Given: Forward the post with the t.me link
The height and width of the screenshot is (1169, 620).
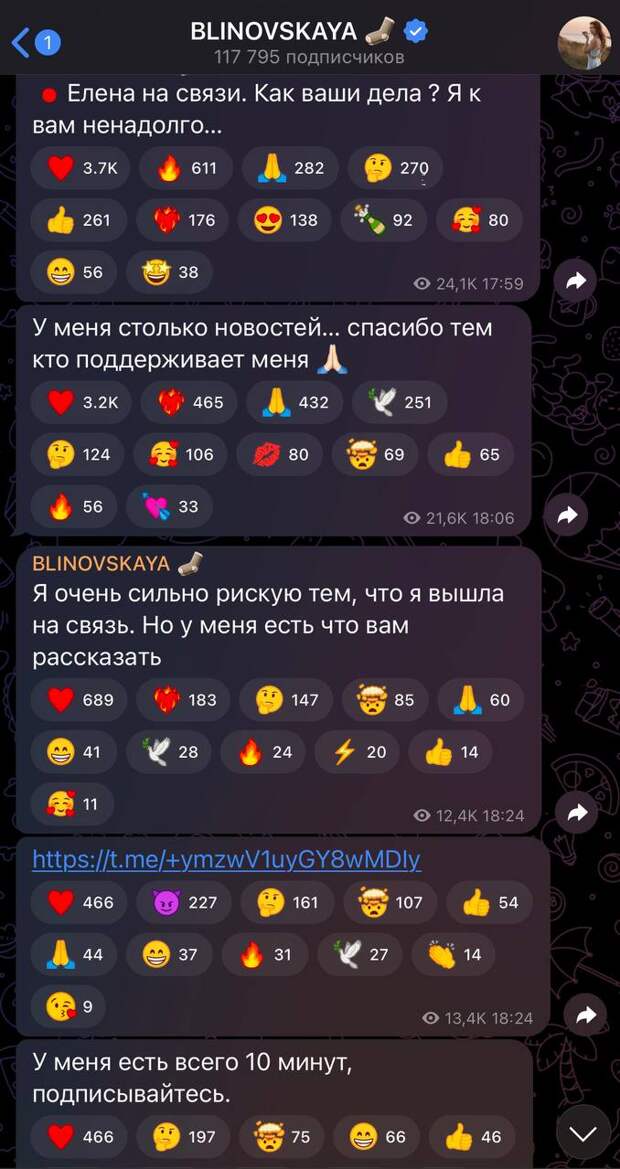Looking at the screenshot, I should tap(585, 1016).
